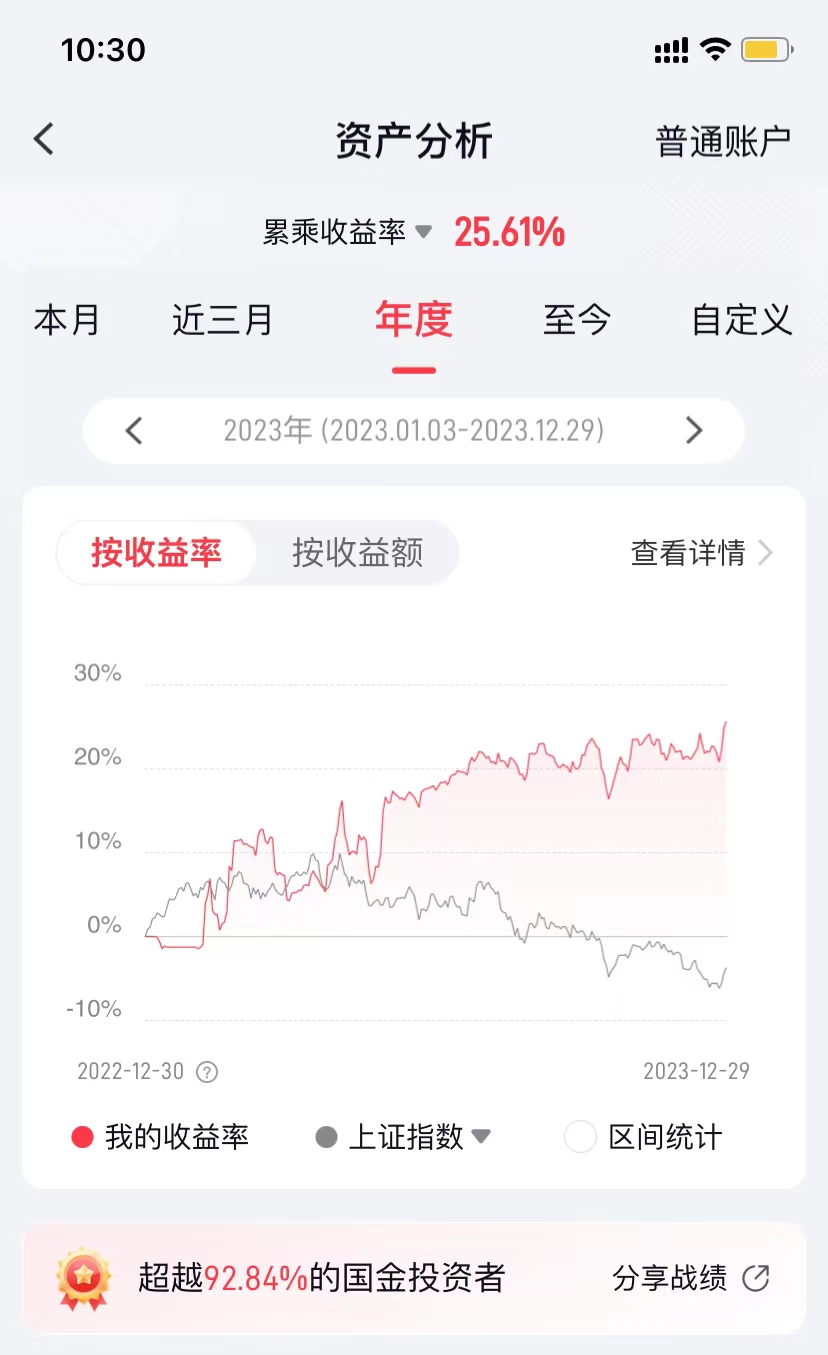The height and width of the screenshot is (1355, 828).
Task: Switch to the 近三月 tab
Action: [223, 320]
